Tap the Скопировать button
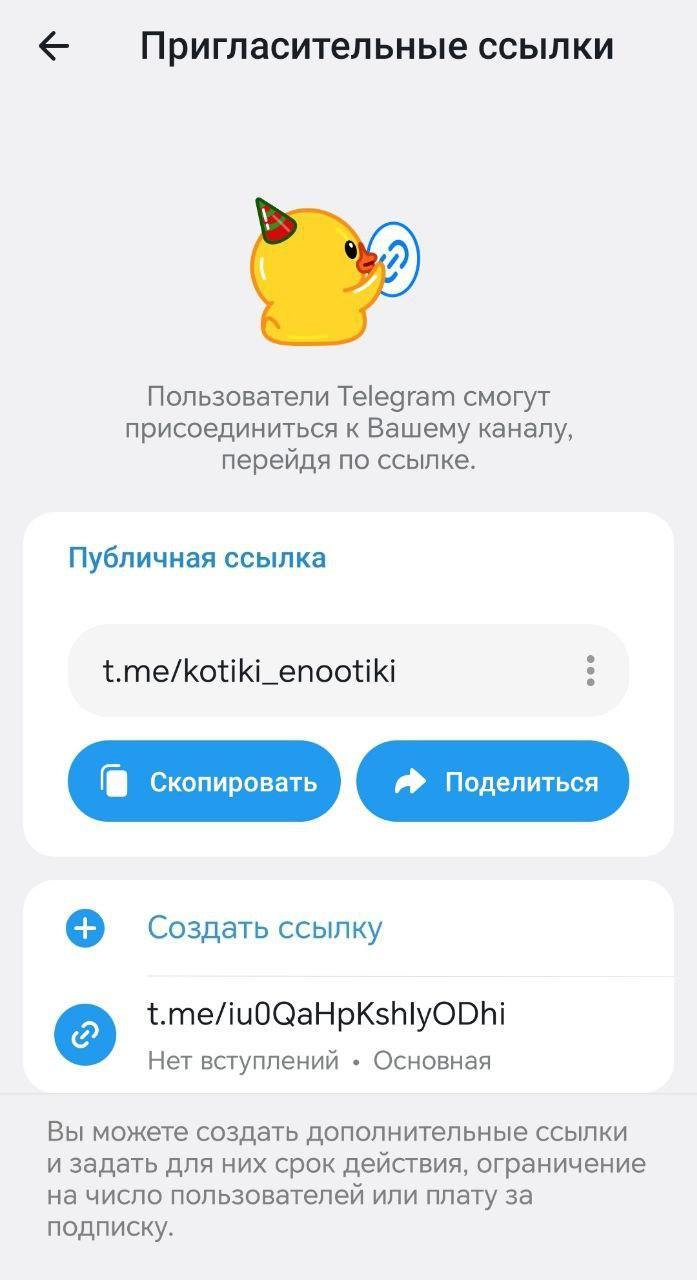Viewport: 697px width, 1280px height. (x=204, y=781)
